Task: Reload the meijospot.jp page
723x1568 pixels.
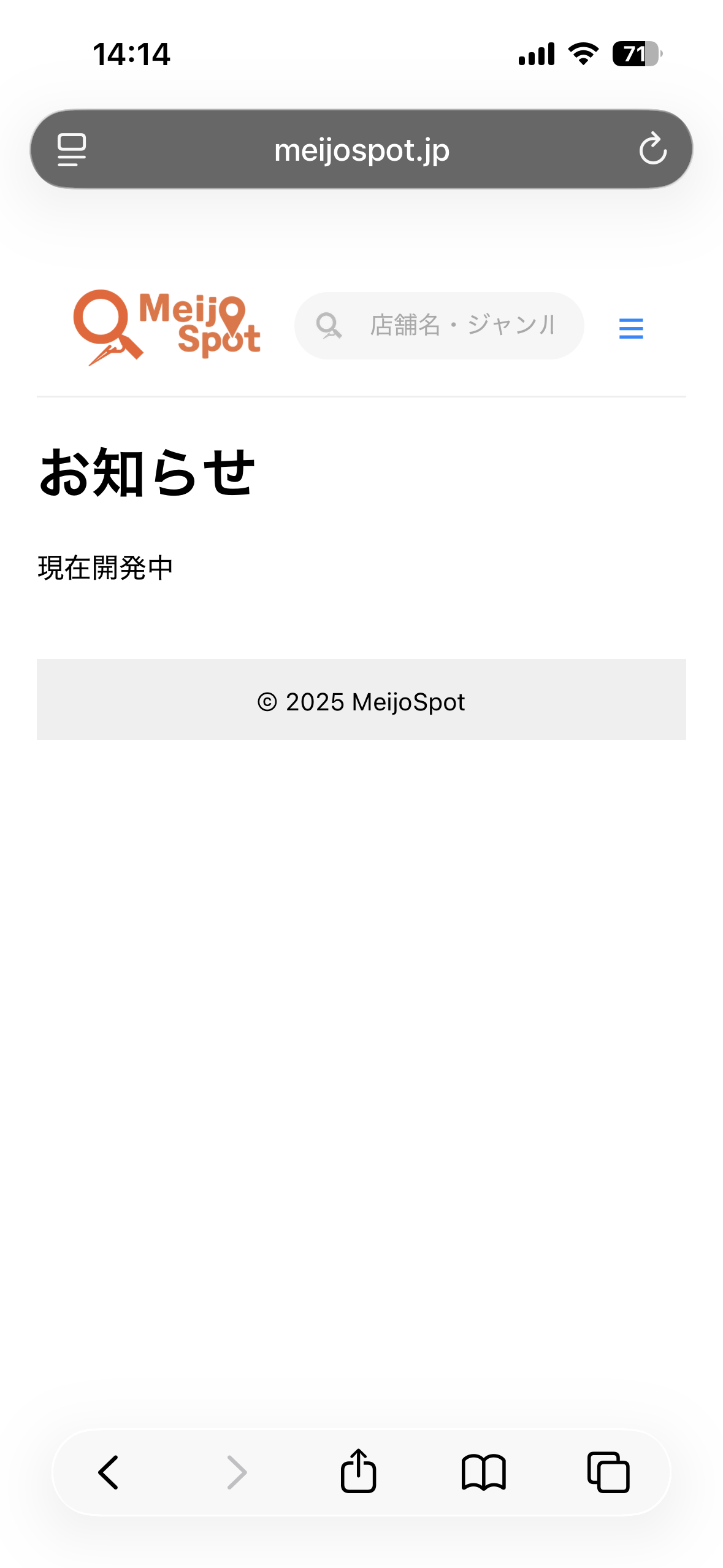Action: click(x=652, y=149)
